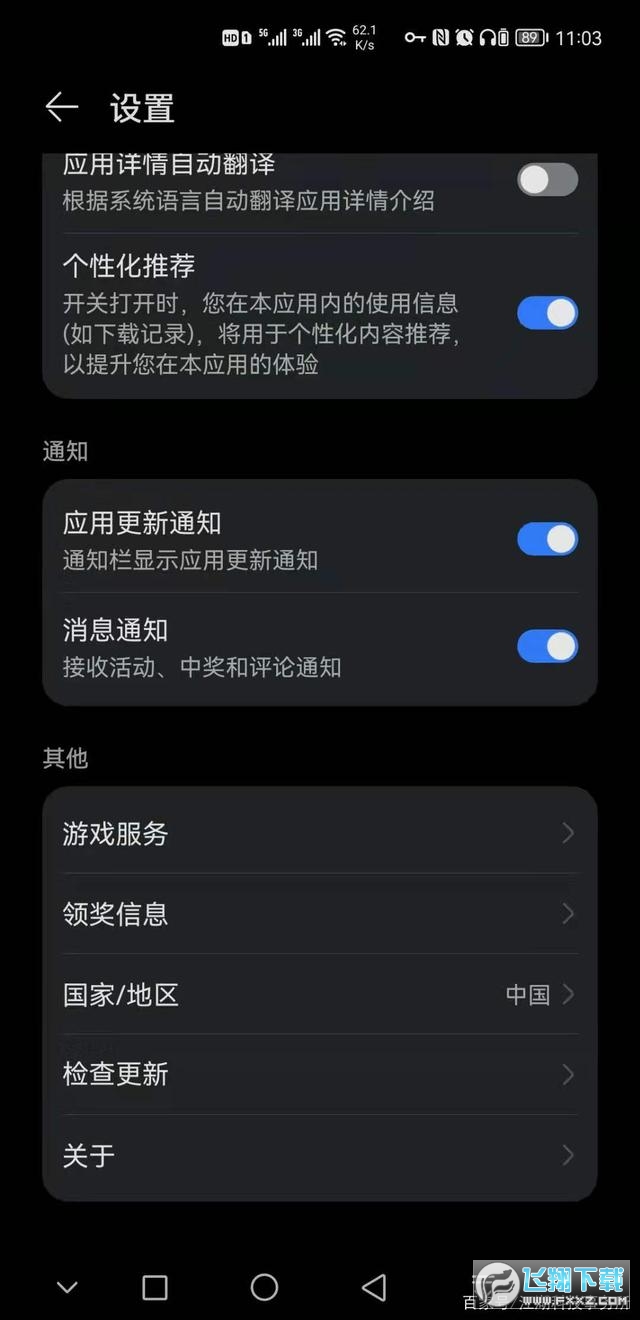
Task: Enable 应用详情自动翻译 switch
Action: (x=547, y=180)
